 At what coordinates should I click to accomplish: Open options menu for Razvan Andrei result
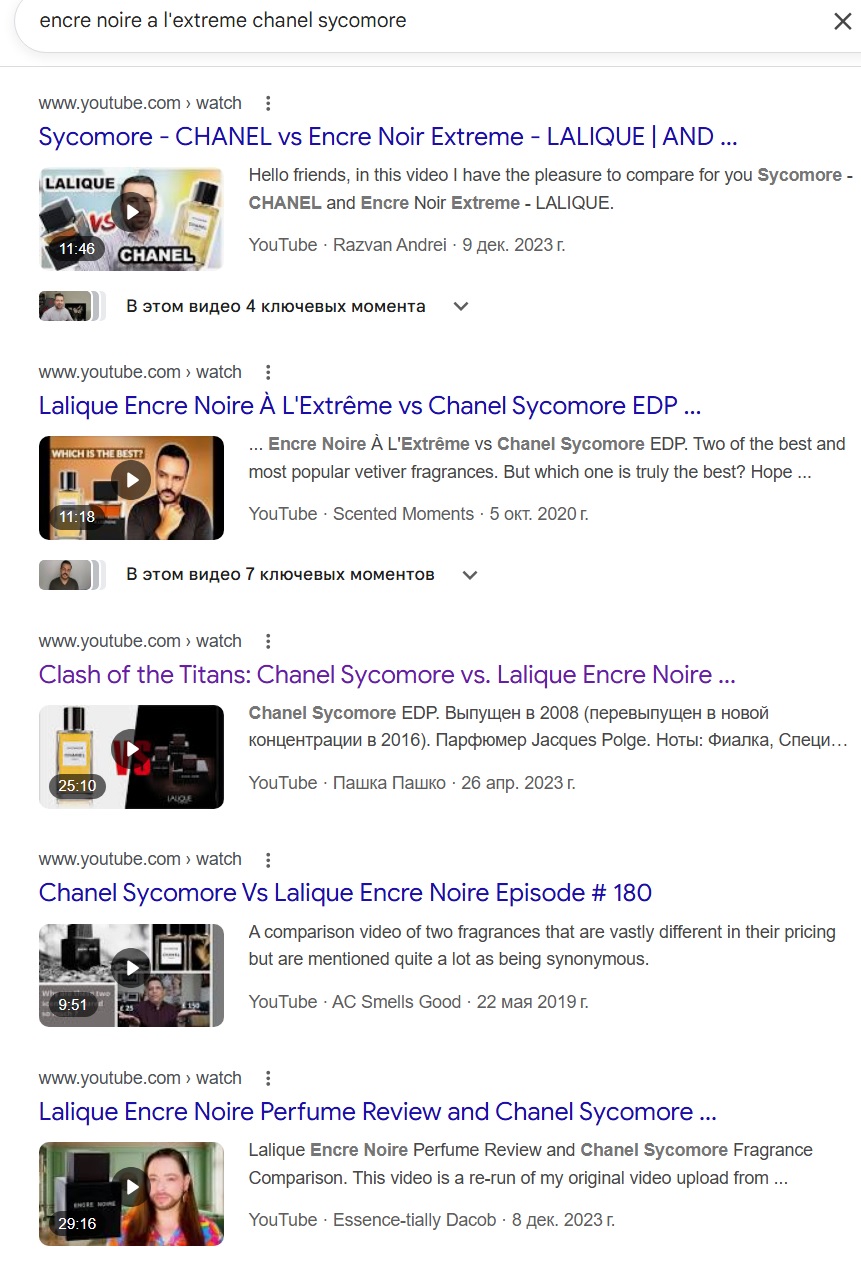268,103
